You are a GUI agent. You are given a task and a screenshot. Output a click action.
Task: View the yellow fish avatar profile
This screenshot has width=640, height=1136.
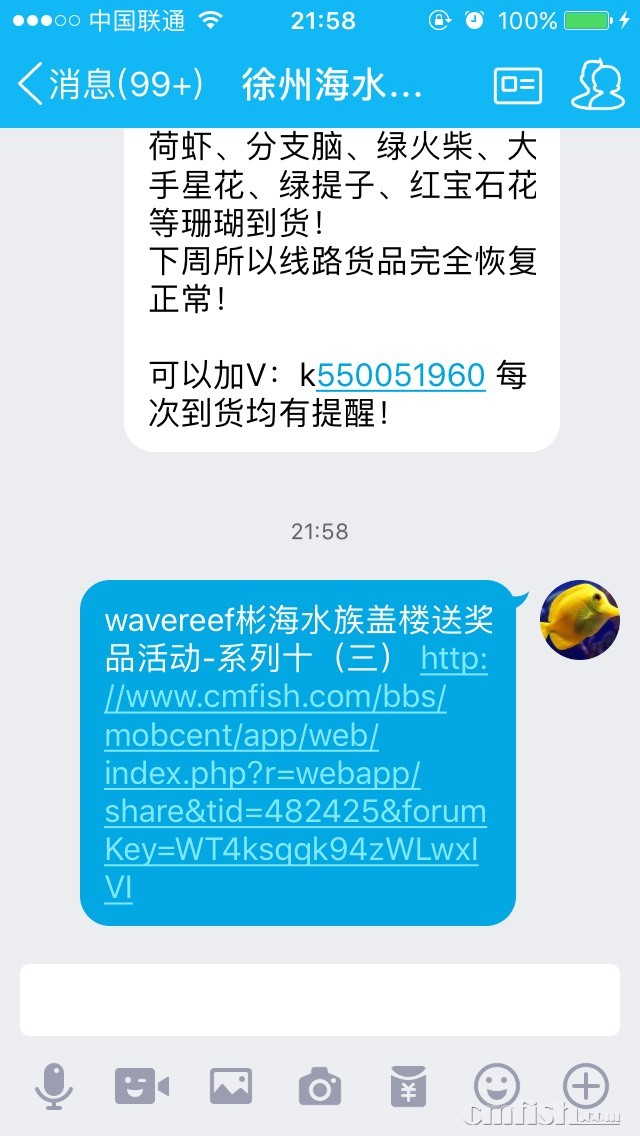tap(579, 620)
